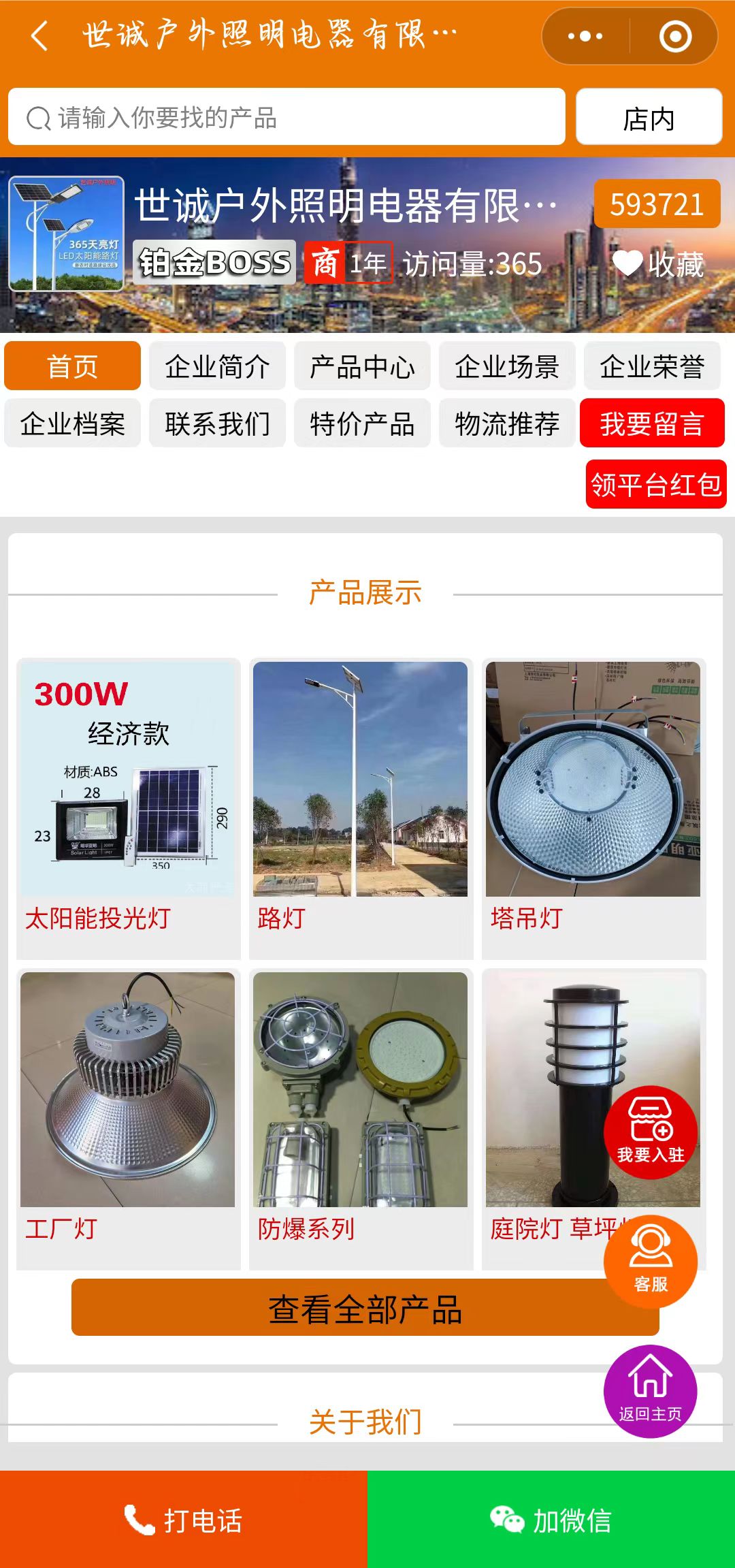The image size is (735, 1568).
Task: Call the shop with 打电话
Action: (x=184, y=1520)
